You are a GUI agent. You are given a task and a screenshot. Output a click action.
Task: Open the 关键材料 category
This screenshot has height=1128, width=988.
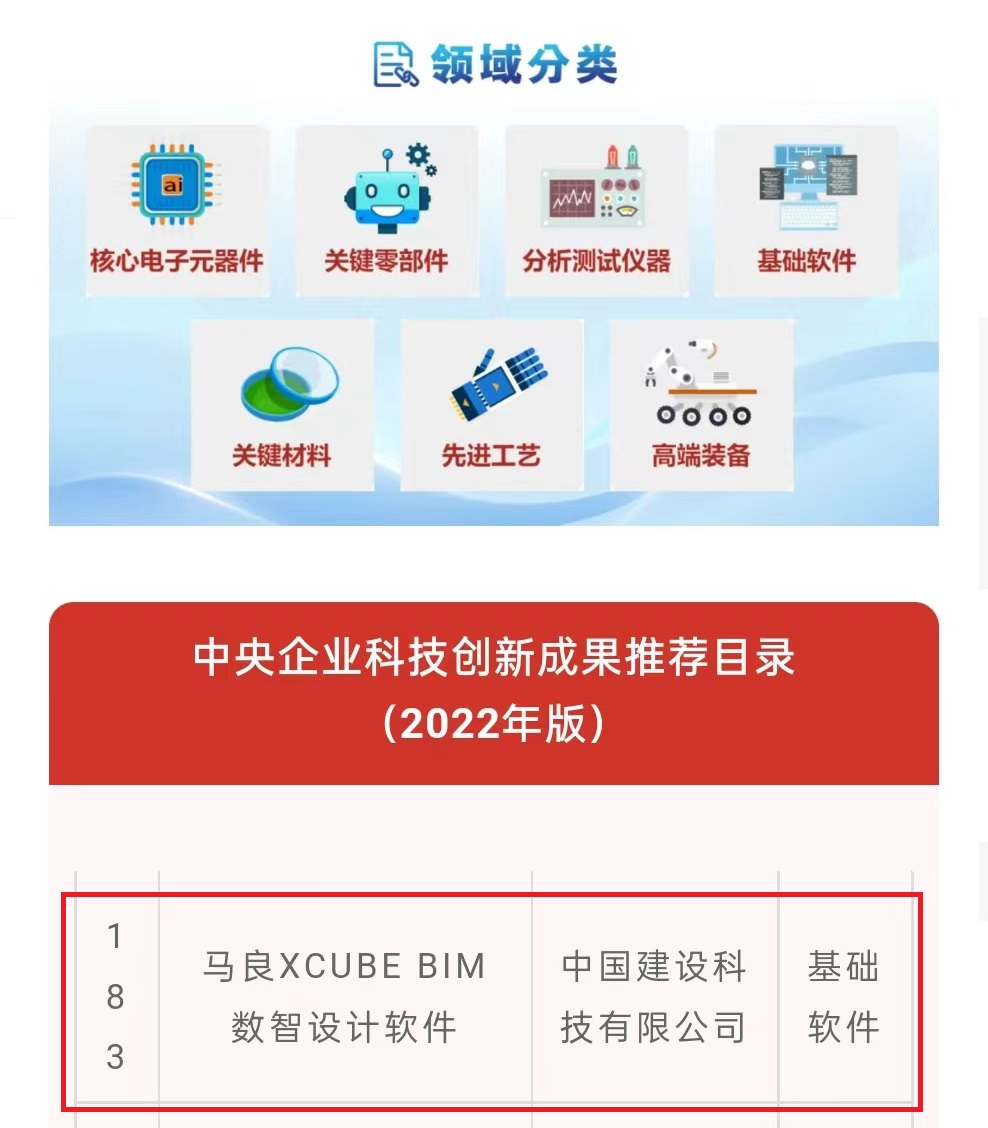(282, 406)
